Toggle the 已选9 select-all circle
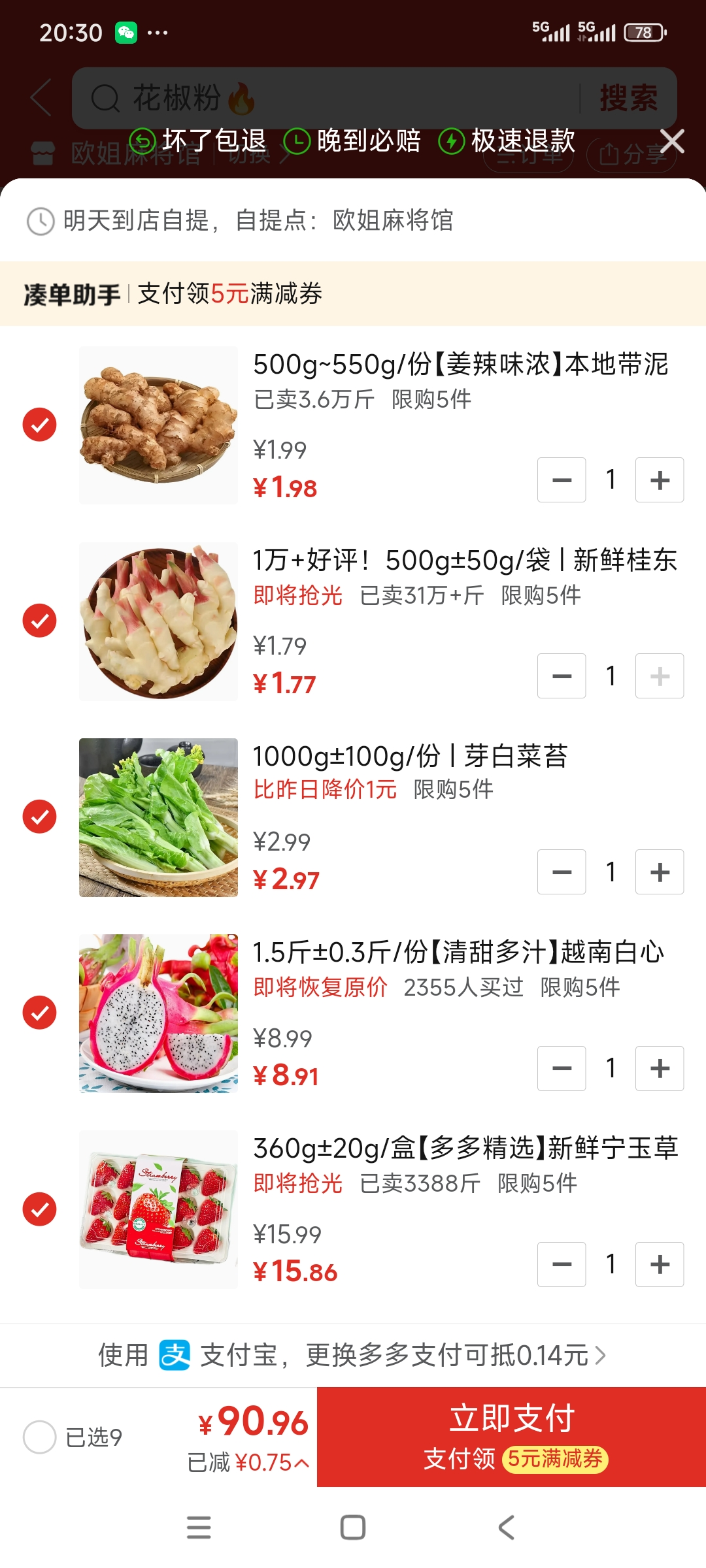 [40, 1437]
